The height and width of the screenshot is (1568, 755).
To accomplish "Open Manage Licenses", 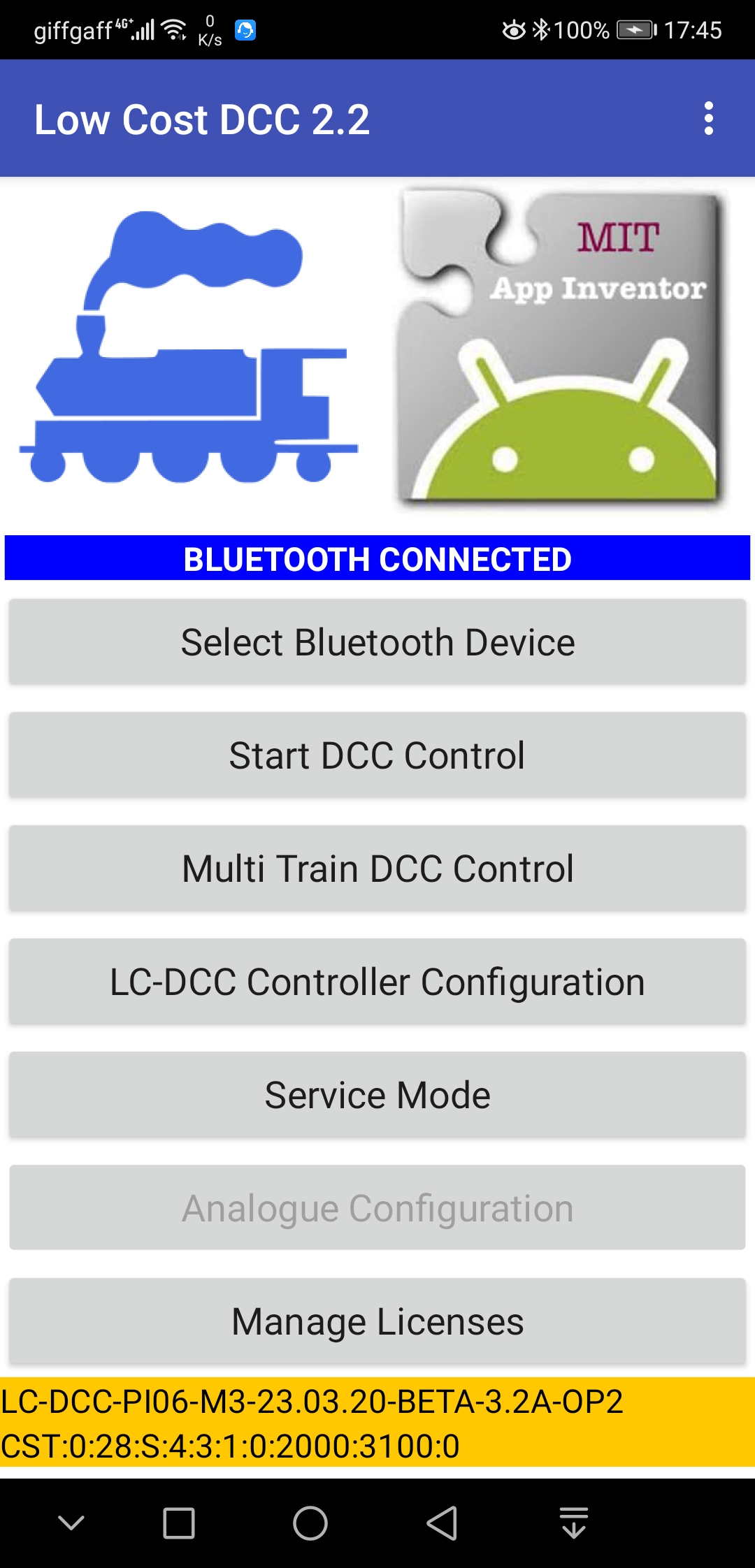I will pos(377,1321).
